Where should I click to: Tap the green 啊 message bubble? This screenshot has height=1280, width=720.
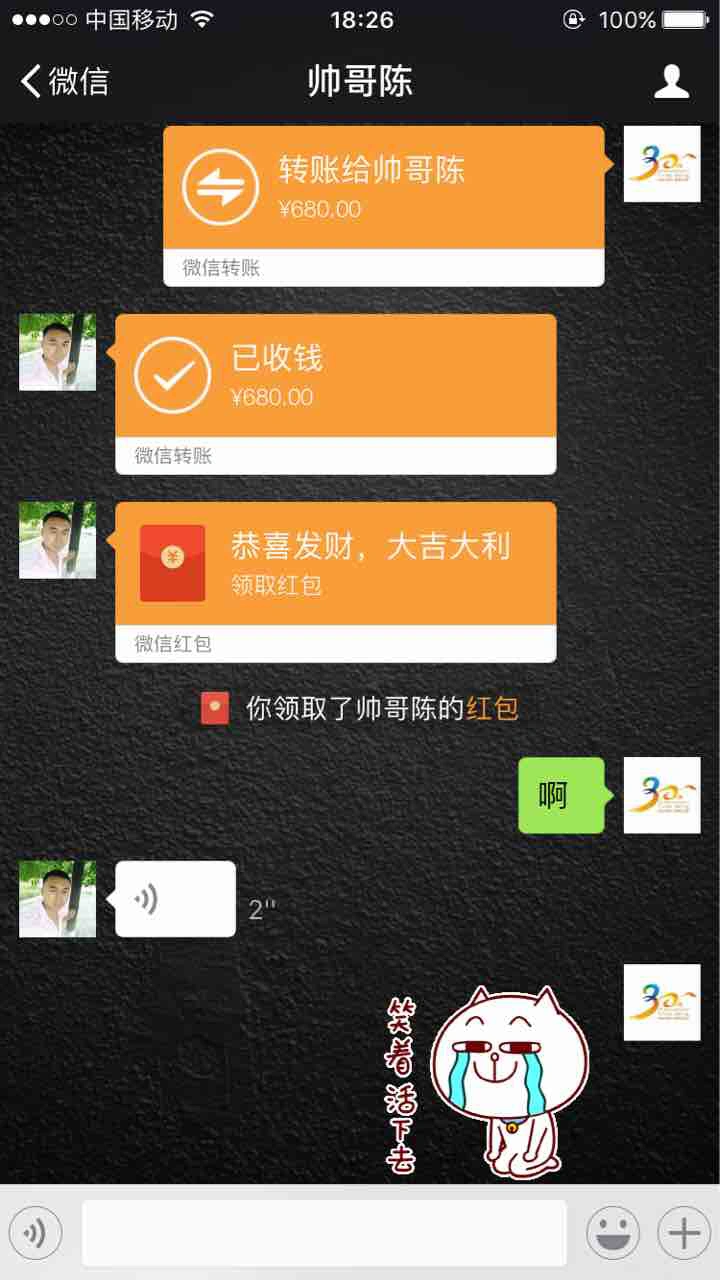[560, 795]
